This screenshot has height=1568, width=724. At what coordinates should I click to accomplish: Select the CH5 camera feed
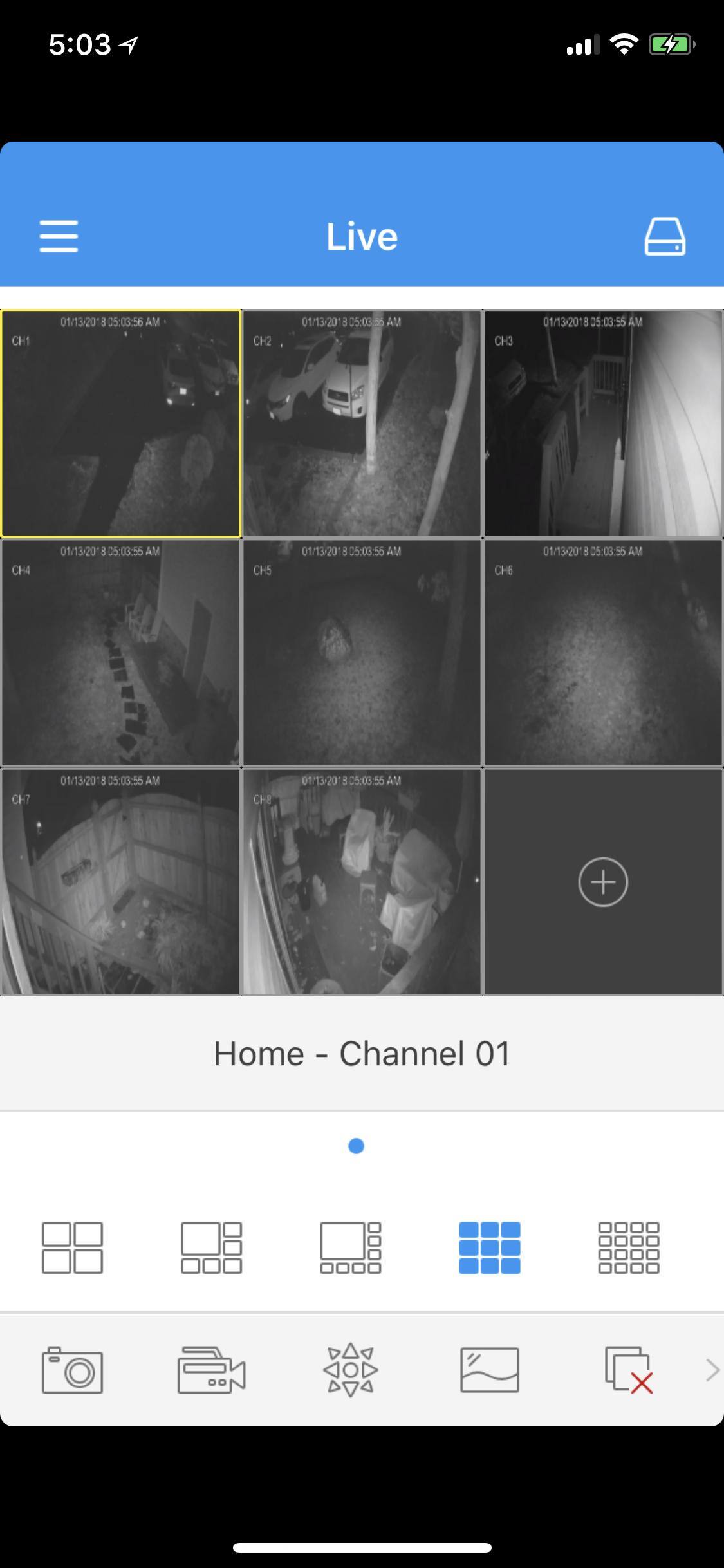pyautogui.click(x=362, y=653)
